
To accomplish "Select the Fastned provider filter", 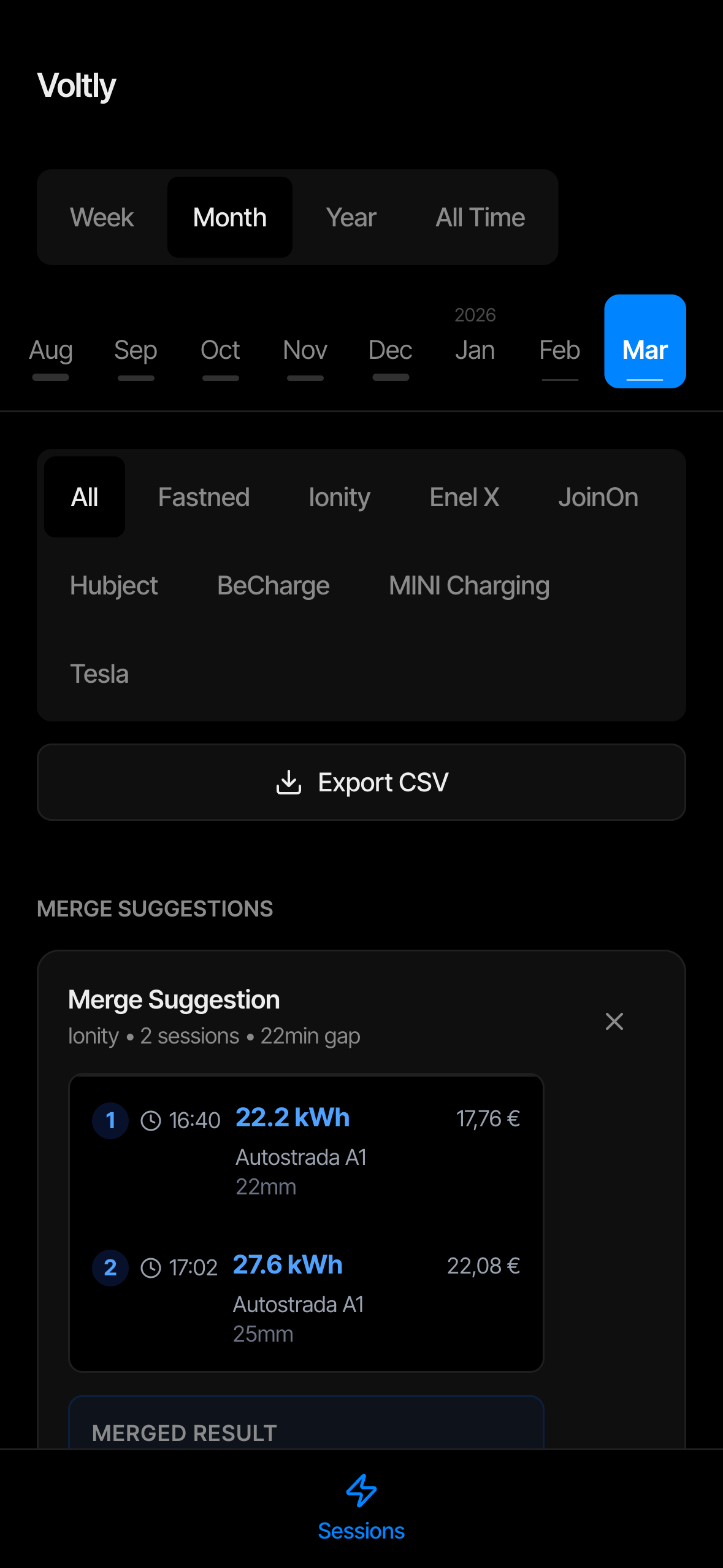I will (x=204, y=497).
